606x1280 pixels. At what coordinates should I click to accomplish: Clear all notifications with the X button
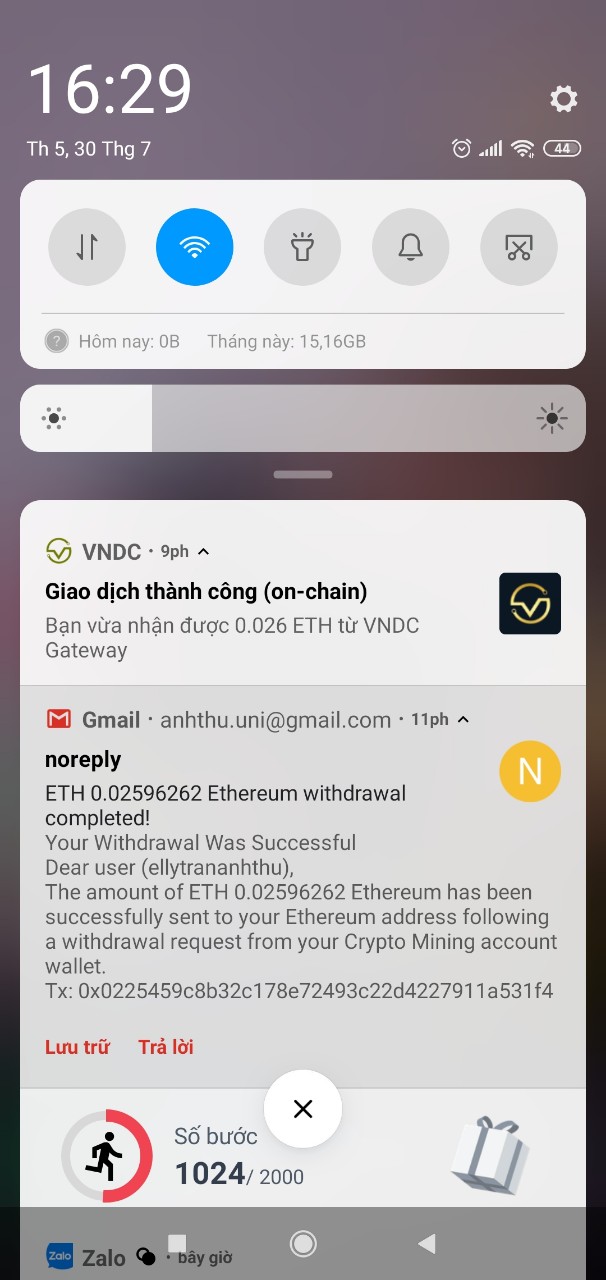(x=303, y=1108)
